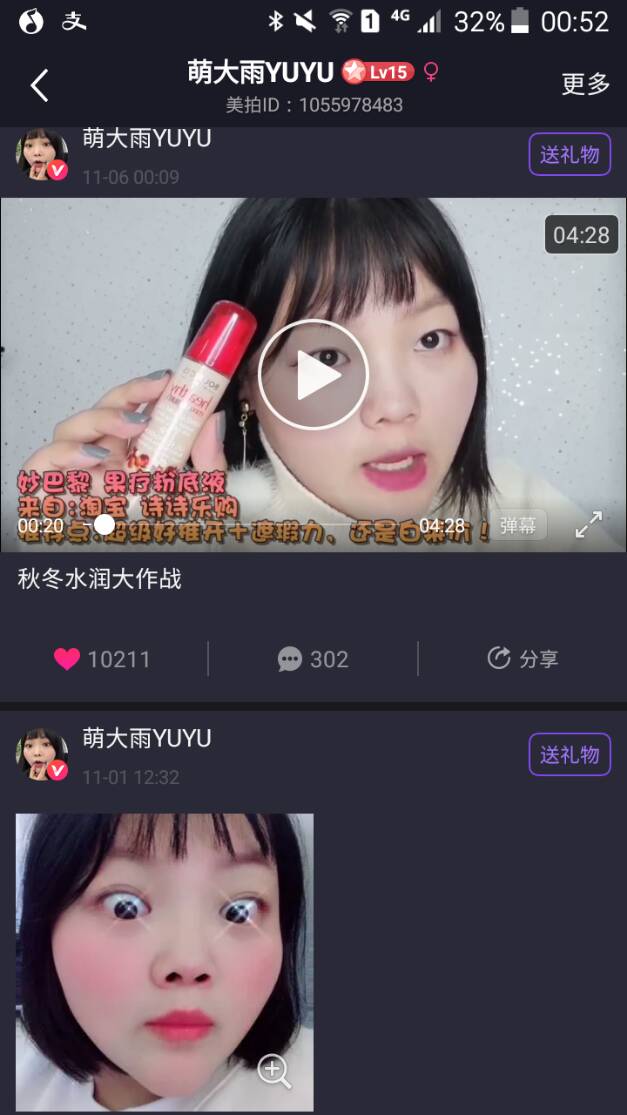Screen dimensions: 627x1115
Task: Expand the video to fullscreen
Action: 589,525
